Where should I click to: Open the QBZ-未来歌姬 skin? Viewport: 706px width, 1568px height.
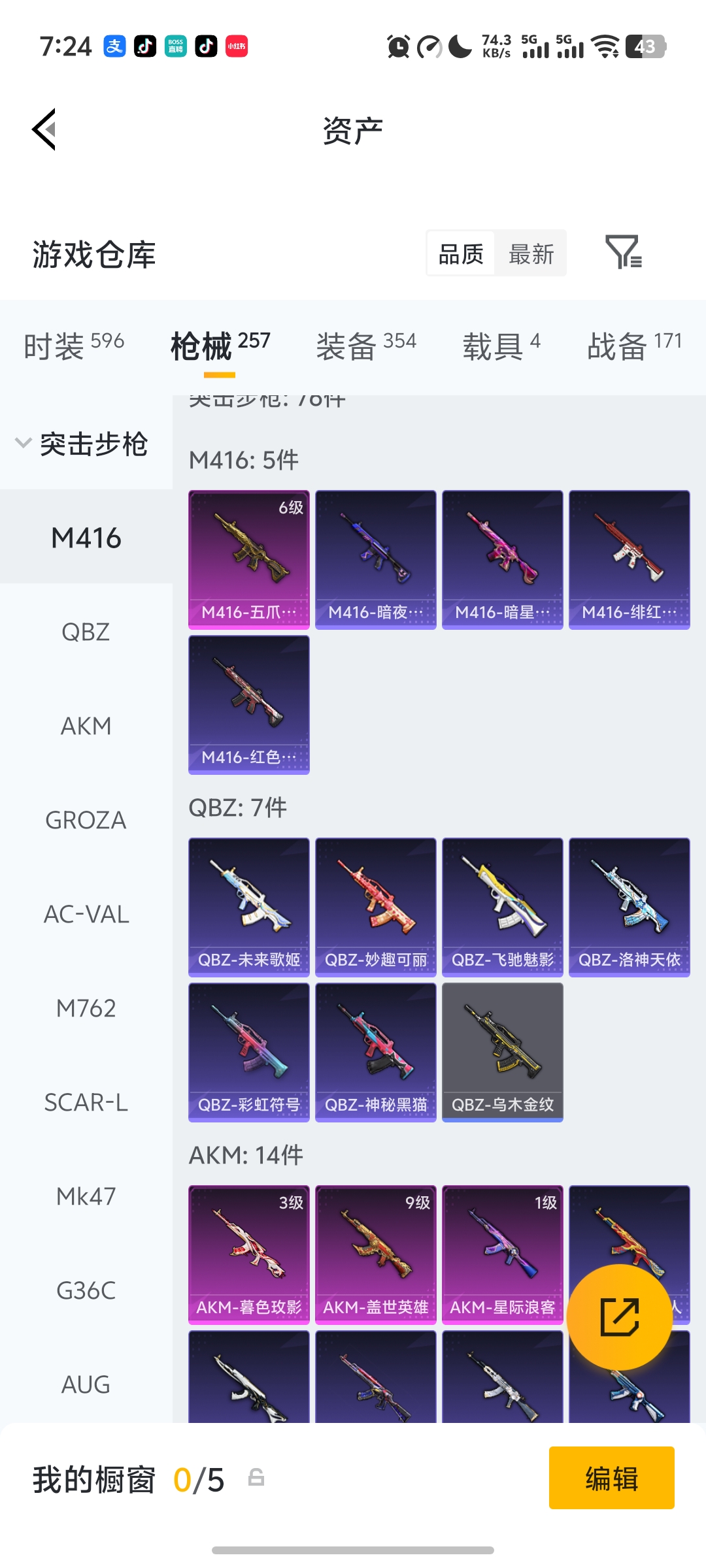click(x=248, y=907)
